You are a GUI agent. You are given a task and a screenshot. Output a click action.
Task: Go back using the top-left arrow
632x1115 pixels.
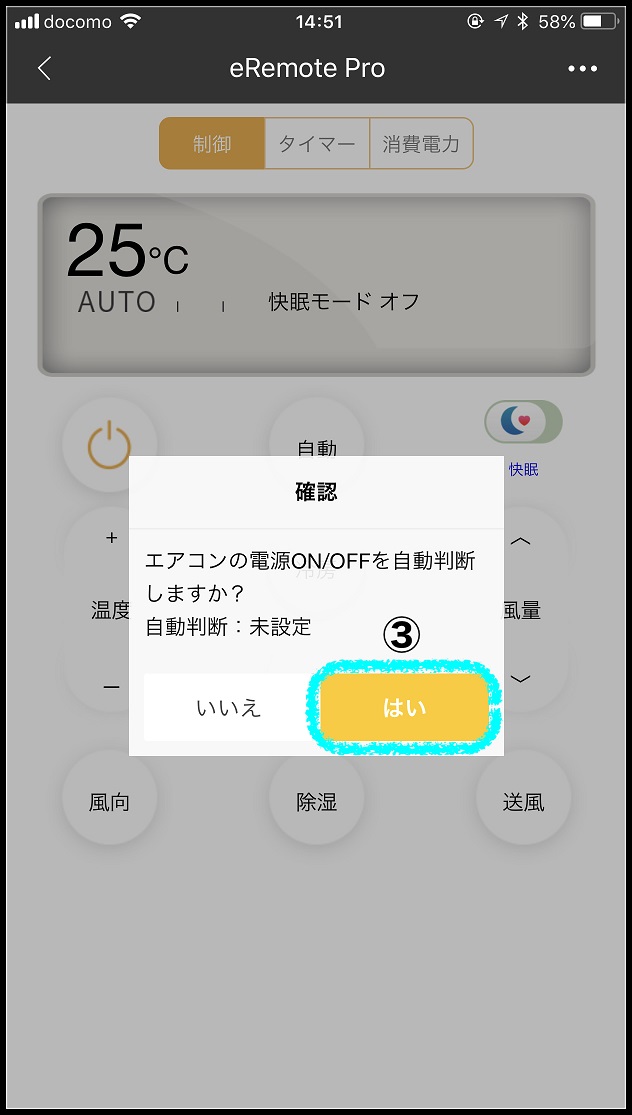45,68
